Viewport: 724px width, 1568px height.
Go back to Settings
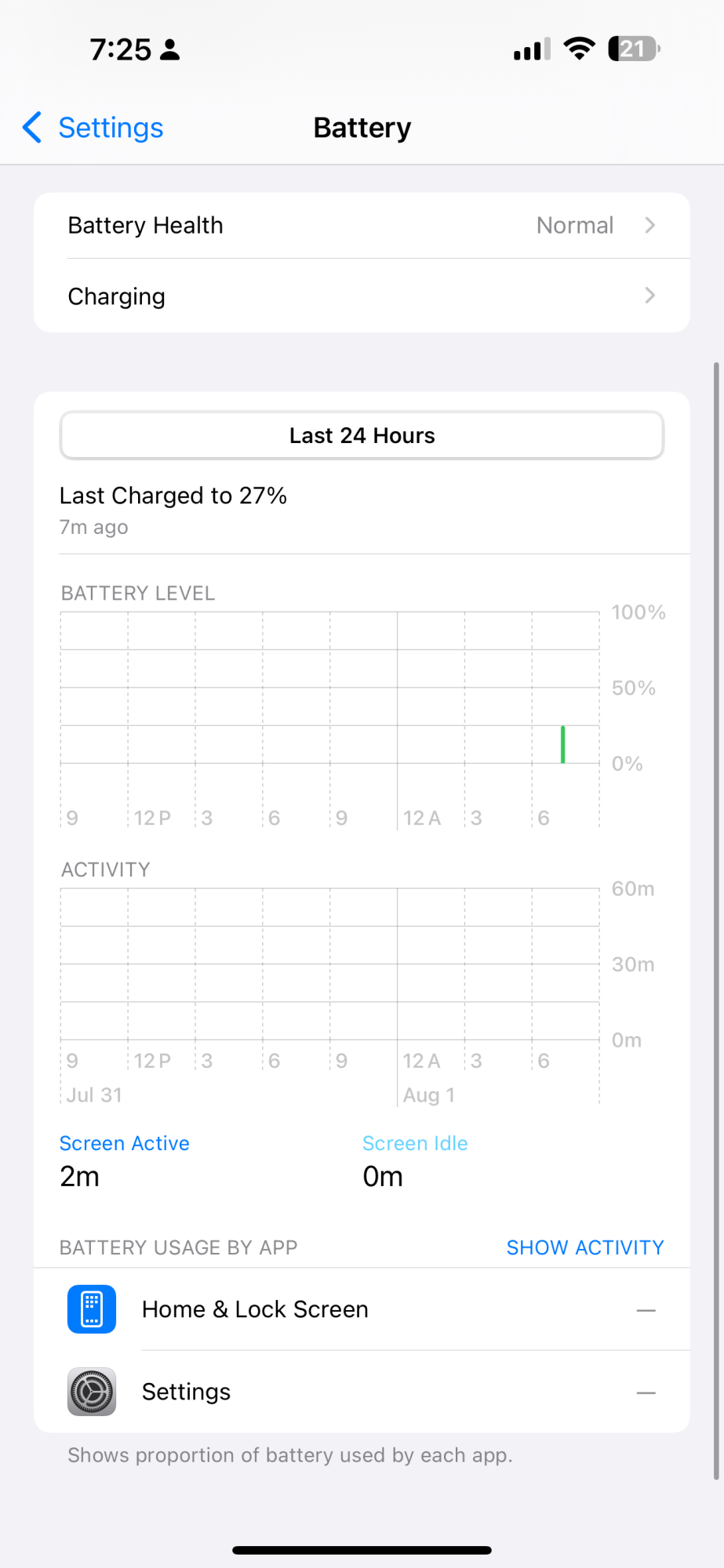[x=94, y=128]
